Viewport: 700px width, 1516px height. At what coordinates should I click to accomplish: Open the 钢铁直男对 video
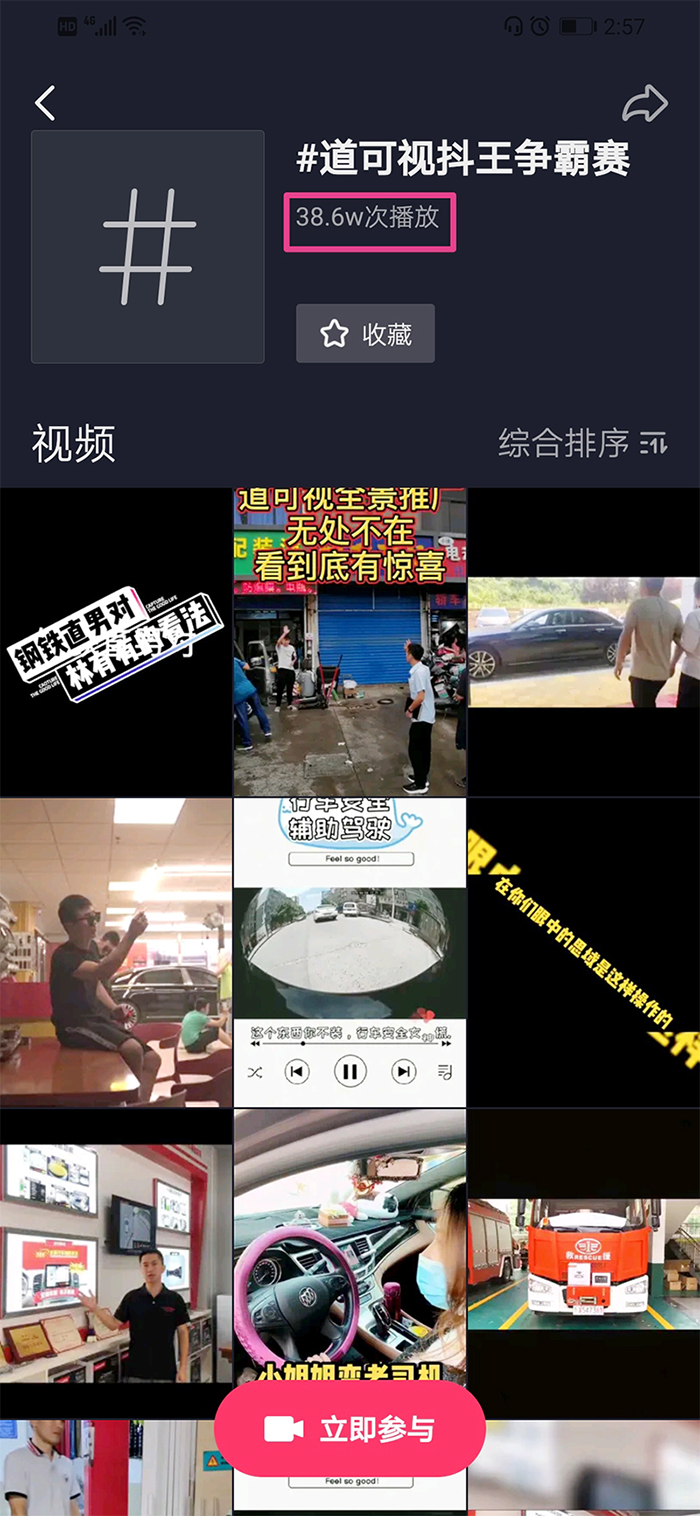tap(115, 642)
